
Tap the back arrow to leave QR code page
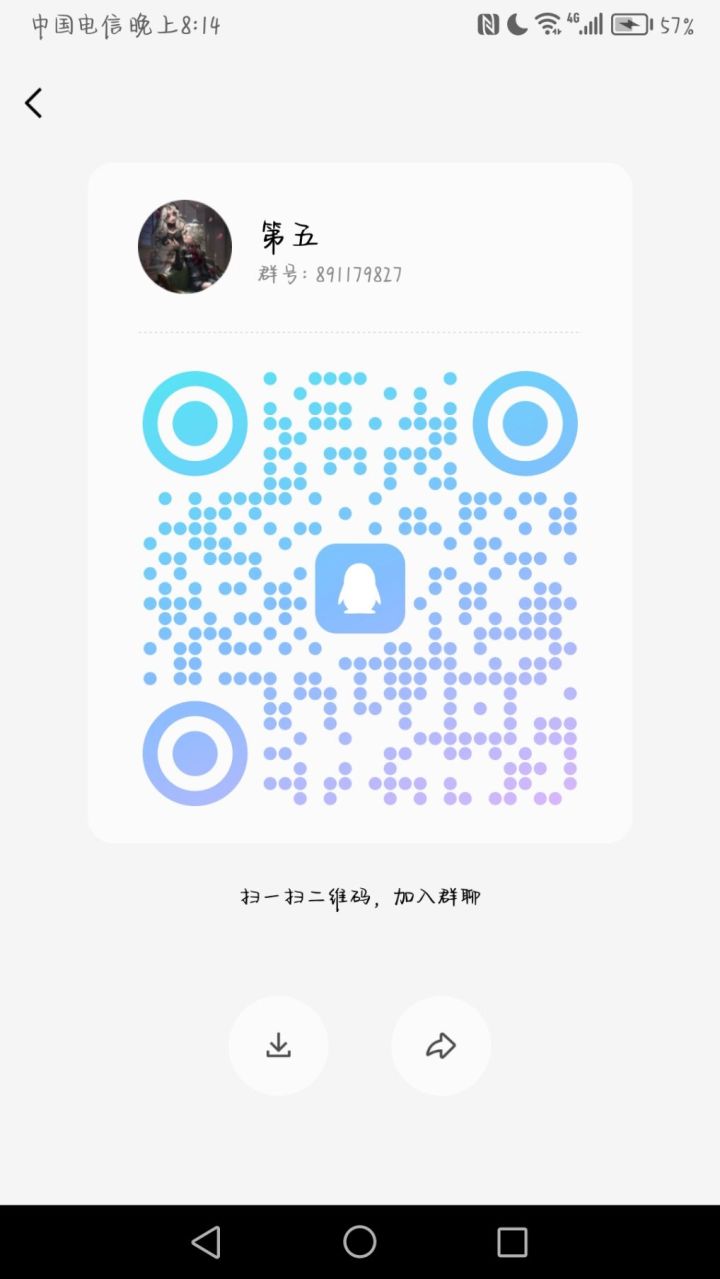[33, 102]
